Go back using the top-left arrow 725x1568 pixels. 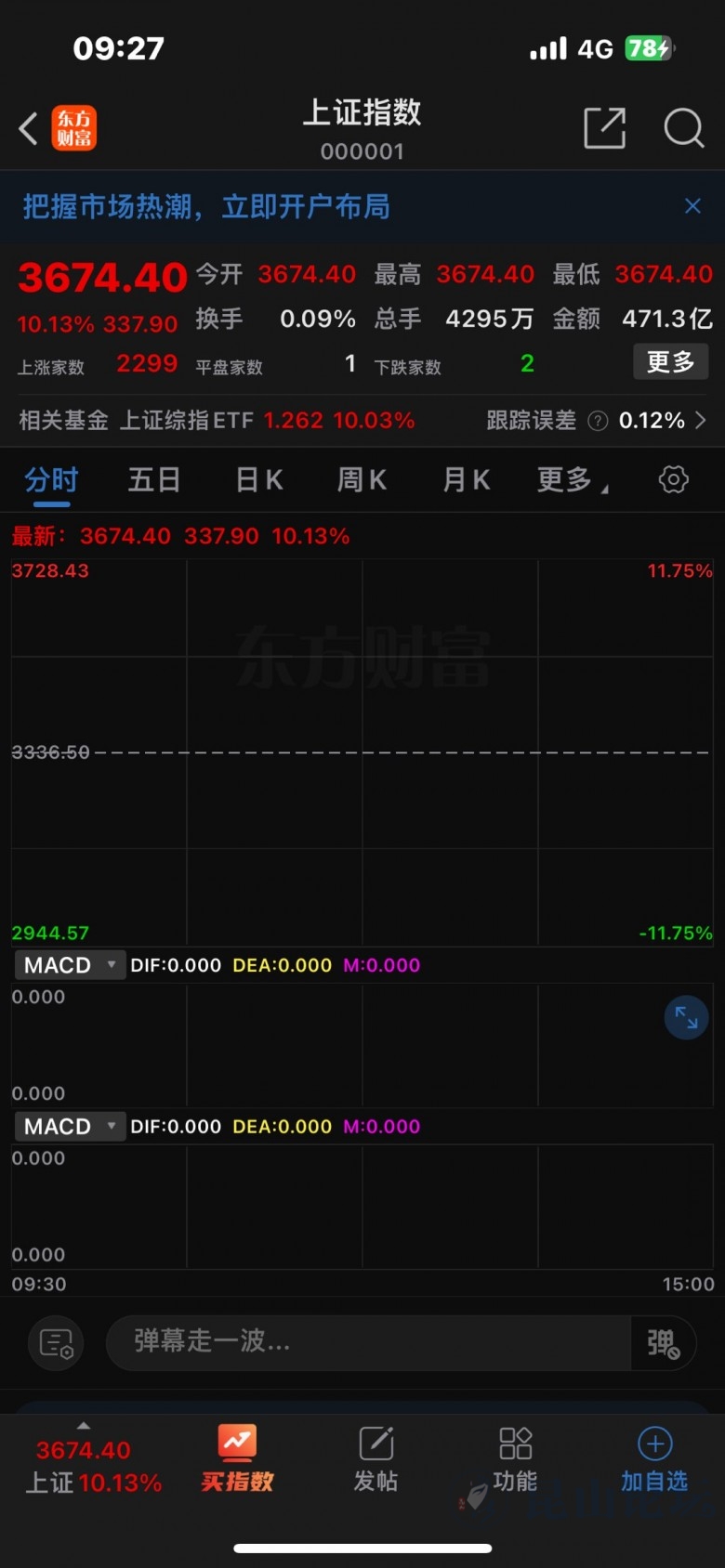(29, 129)
